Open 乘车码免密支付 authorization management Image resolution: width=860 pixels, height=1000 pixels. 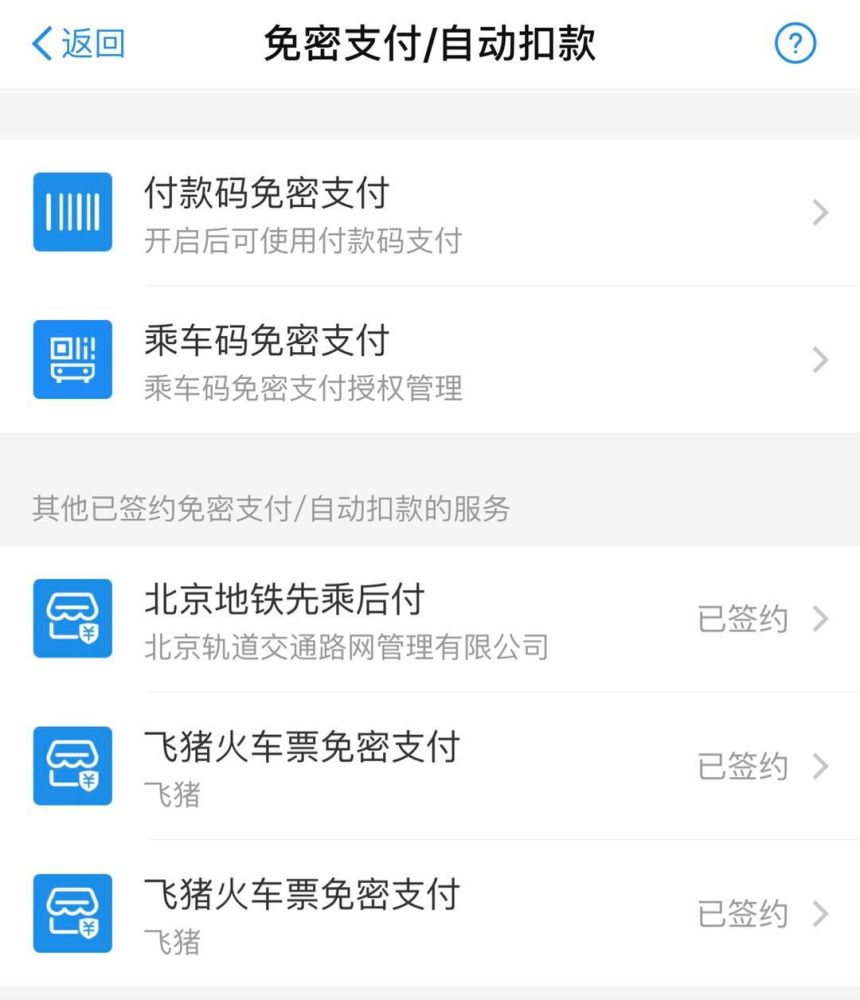[430, 360]
